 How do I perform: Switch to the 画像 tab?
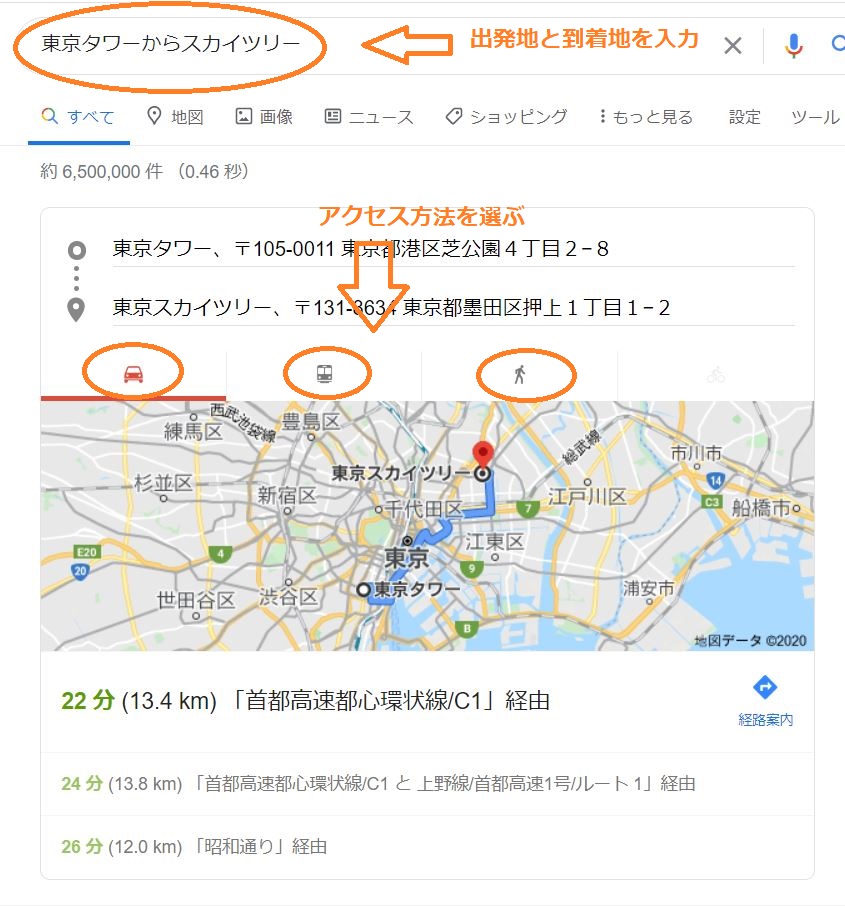pos(264,117)
